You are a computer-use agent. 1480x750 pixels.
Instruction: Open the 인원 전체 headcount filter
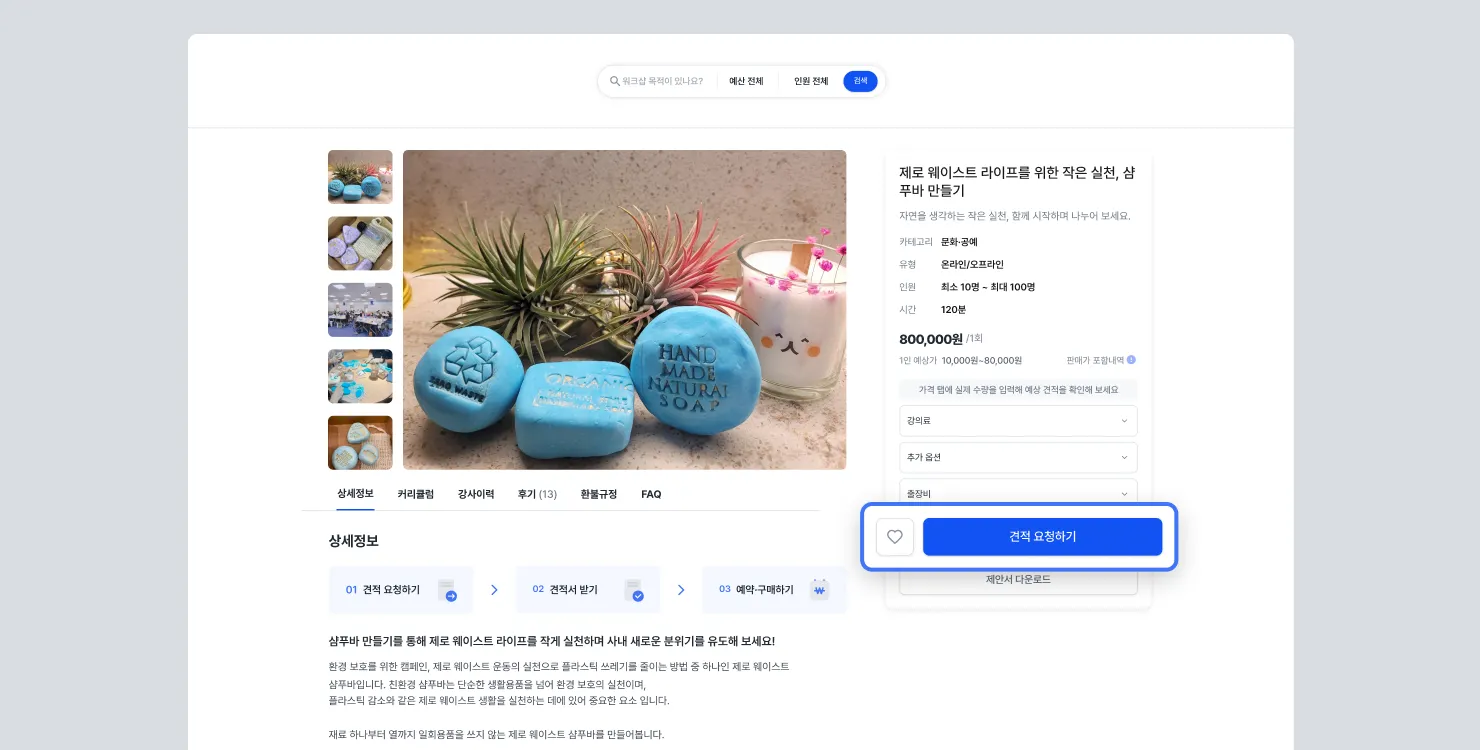click(x=811, y=81)
